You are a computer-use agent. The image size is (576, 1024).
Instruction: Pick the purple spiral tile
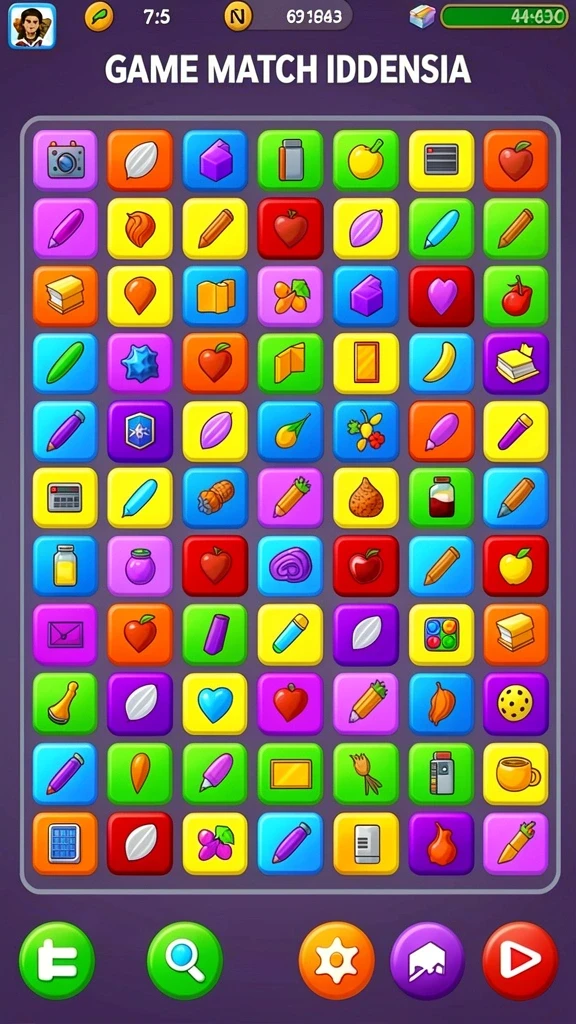click(x=290, y=566)
